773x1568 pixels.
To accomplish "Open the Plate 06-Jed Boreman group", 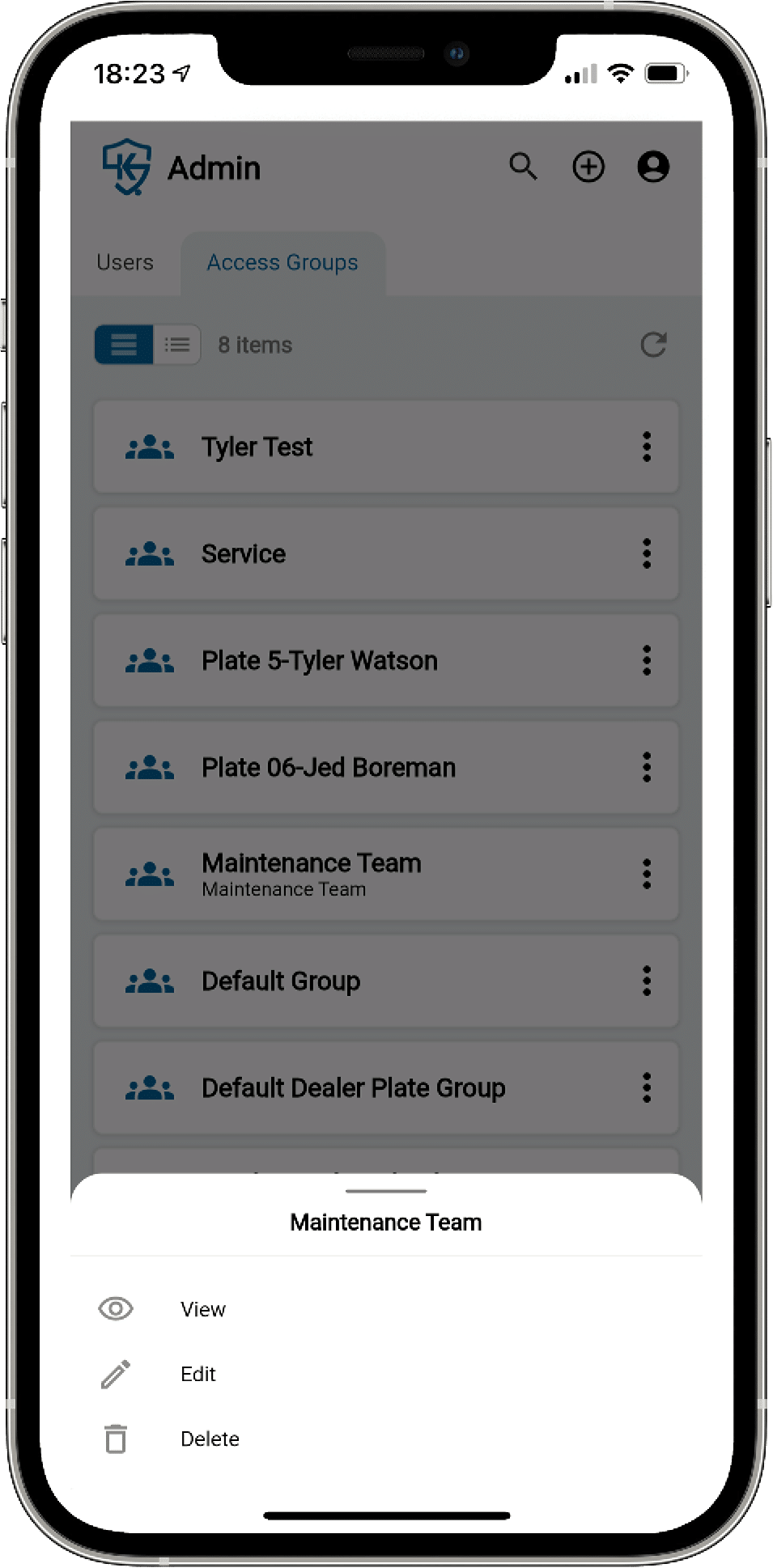I will pyautogui.click(x=328, y=767).
